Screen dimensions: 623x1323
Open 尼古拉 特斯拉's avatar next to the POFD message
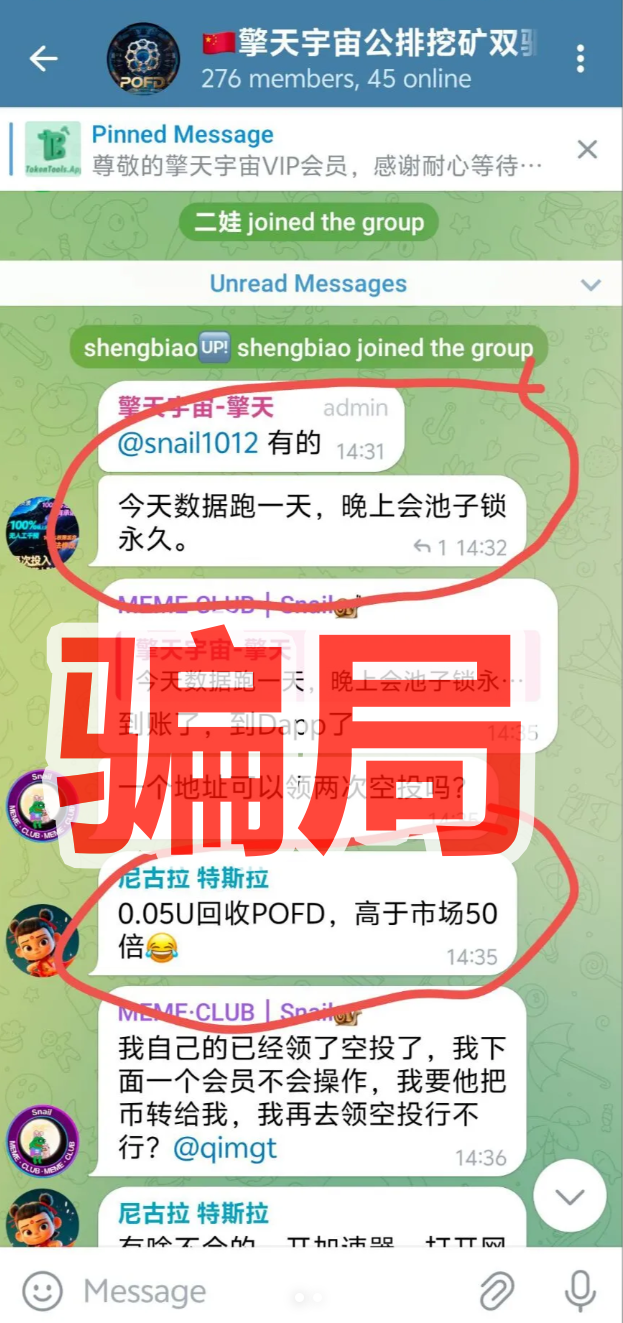point(42,940)
